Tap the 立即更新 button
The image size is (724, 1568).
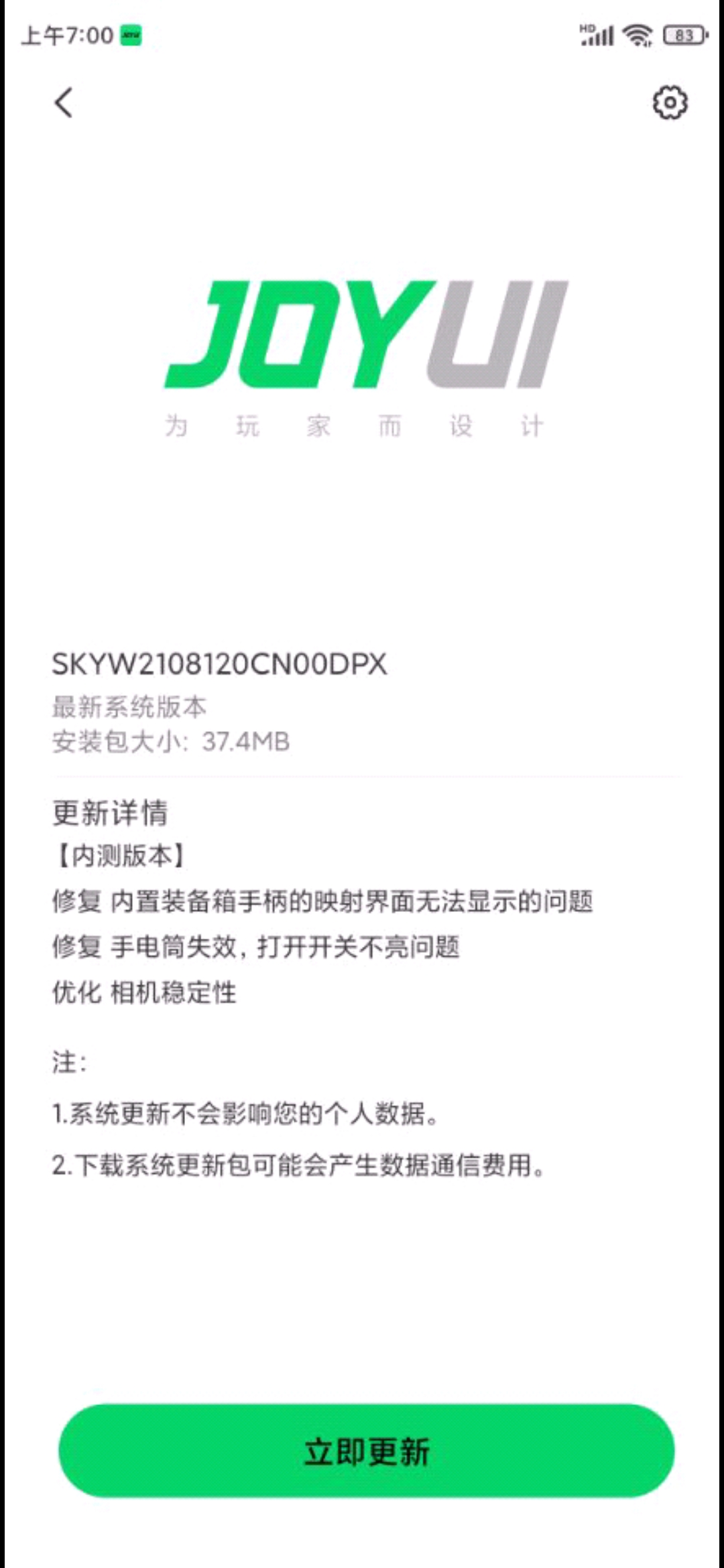pyautogui.click(x=366, y=1451)
